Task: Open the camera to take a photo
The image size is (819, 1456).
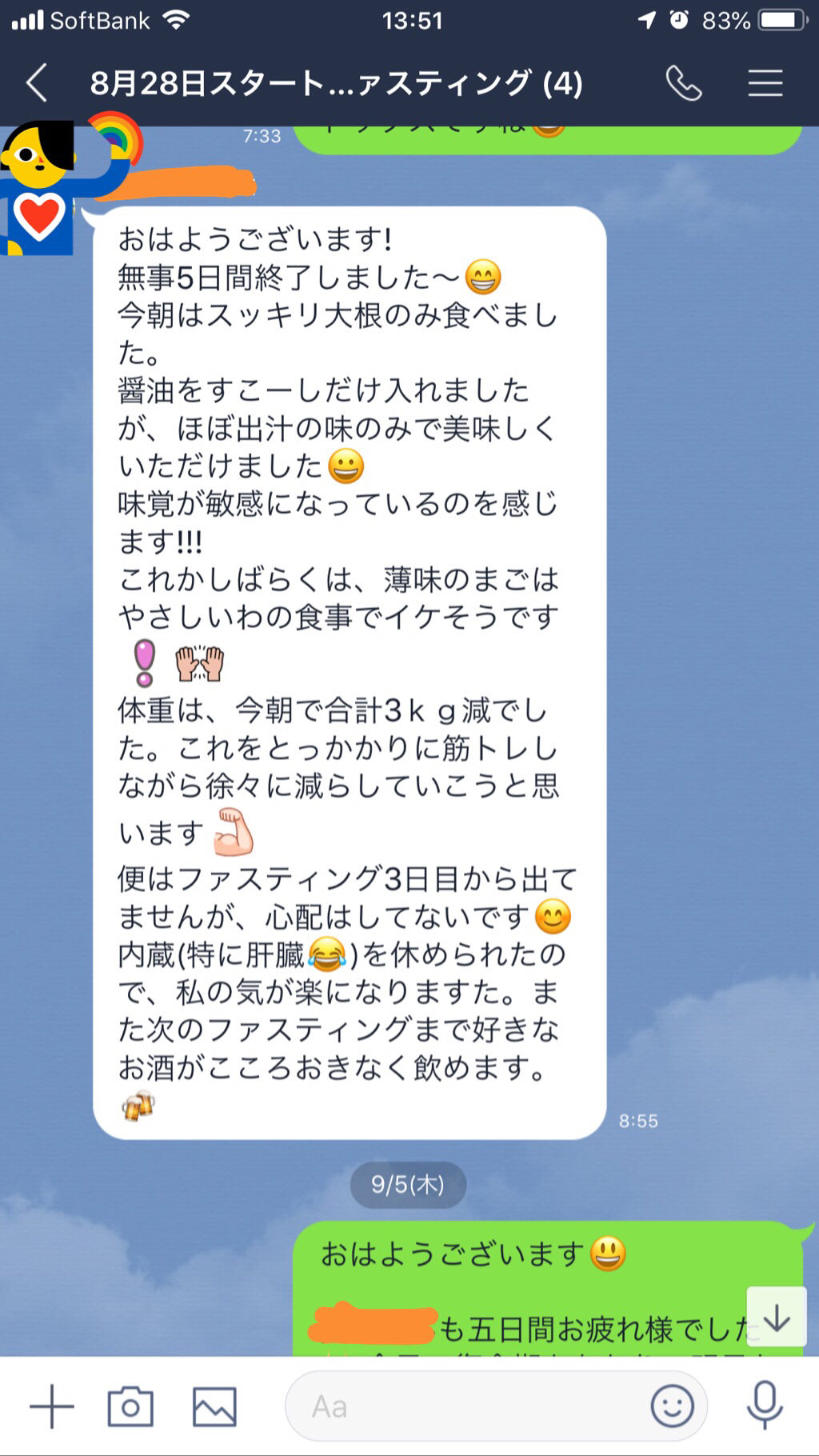Action: pyautogui.click(x=130, y=1406)
